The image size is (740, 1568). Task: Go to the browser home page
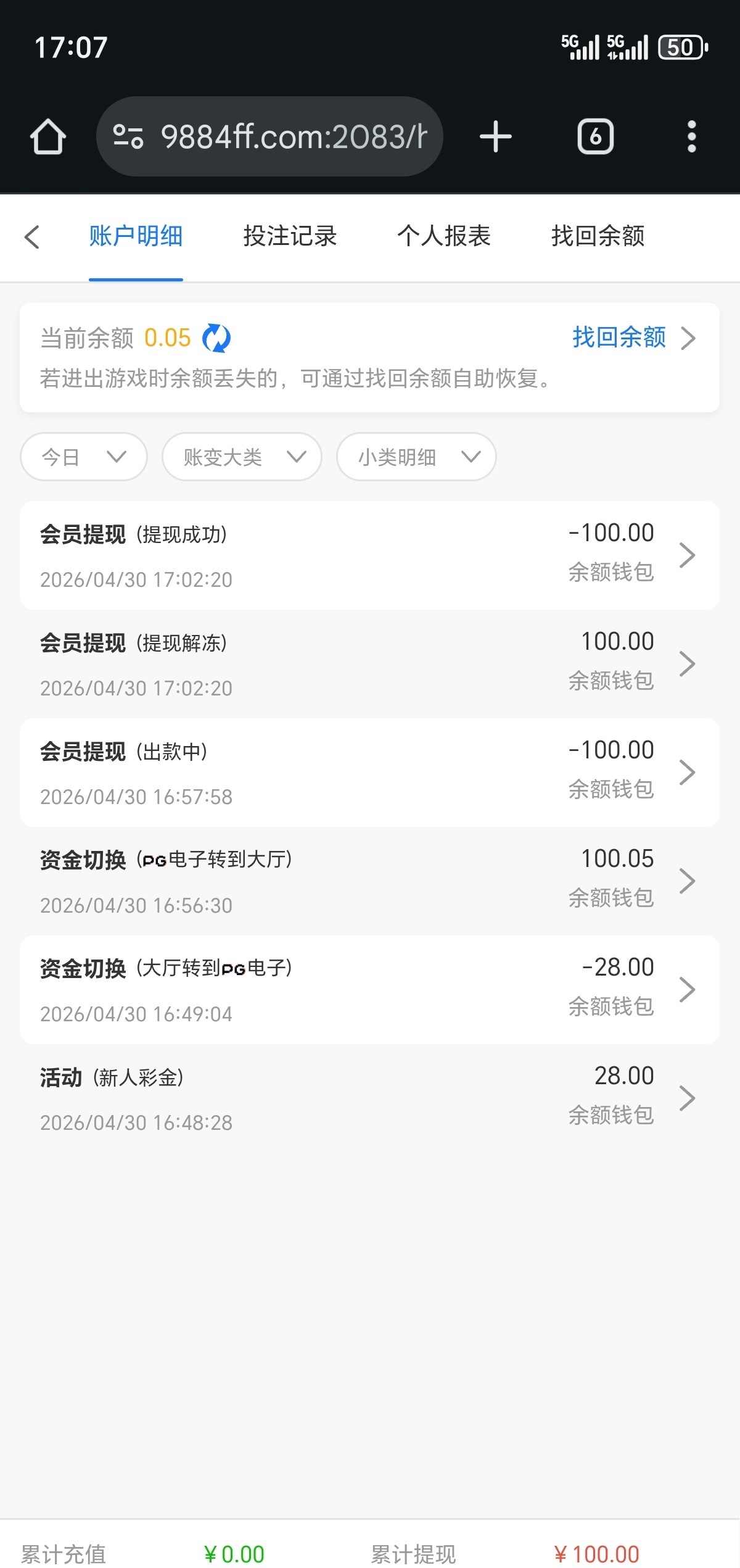click(48, 136)
